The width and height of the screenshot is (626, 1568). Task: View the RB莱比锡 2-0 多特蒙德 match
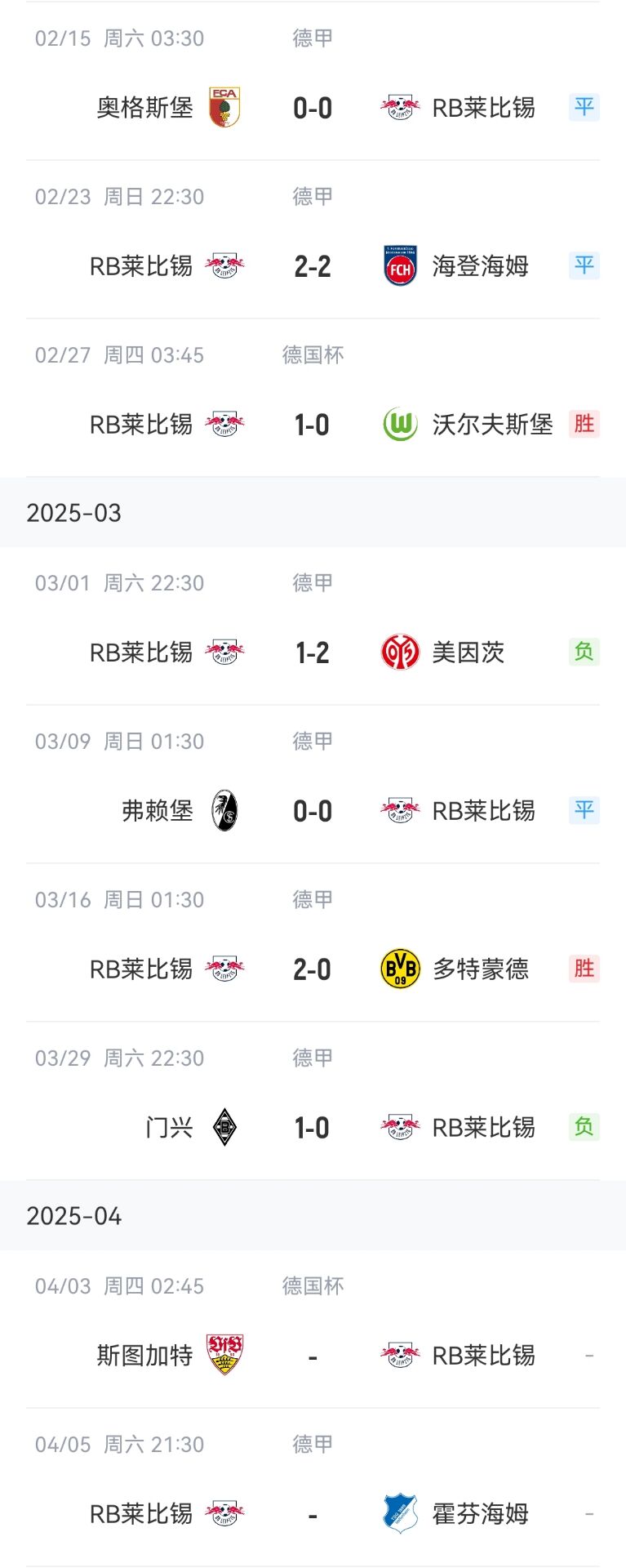click(313, 969)
